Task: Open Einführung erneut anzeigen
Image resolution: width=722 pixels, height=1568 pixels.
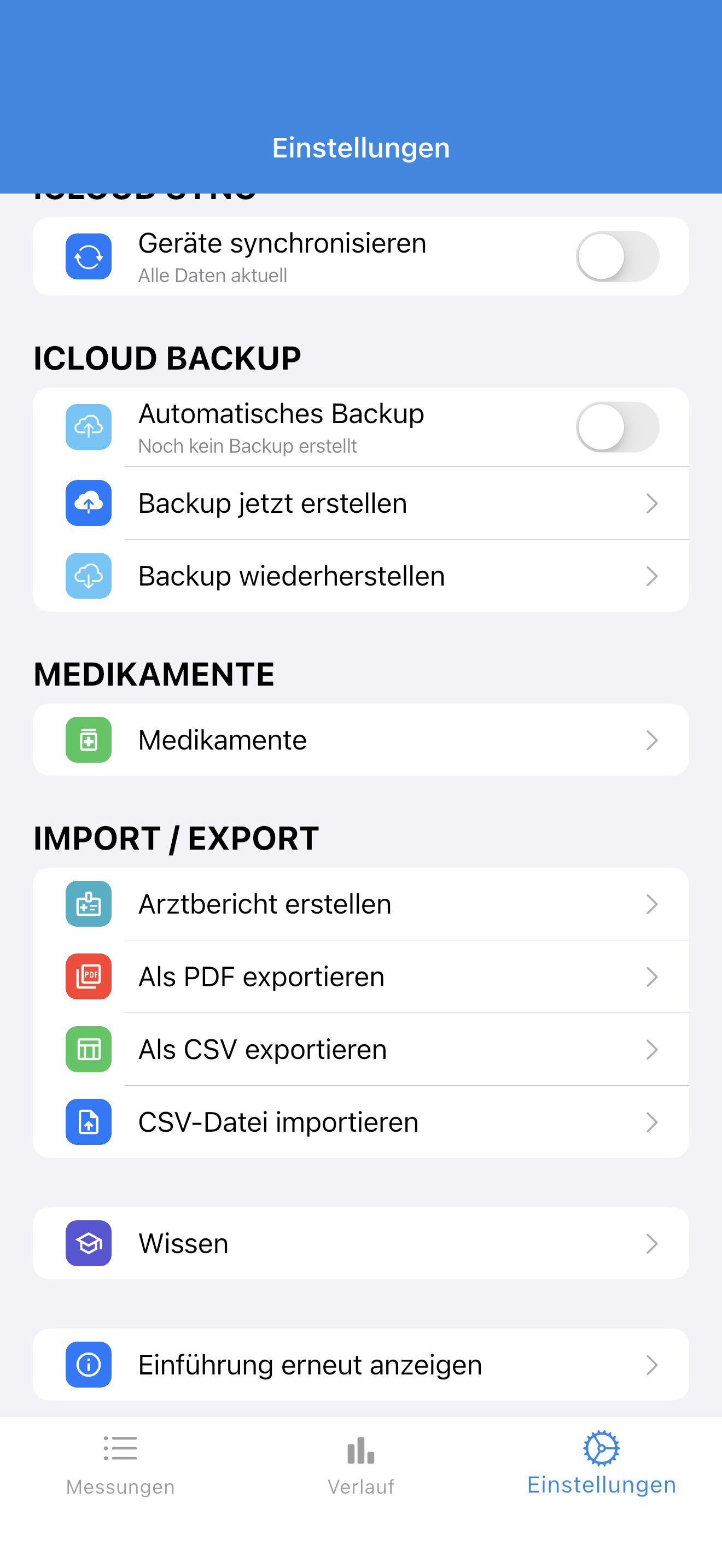Action: [310, 1365]
